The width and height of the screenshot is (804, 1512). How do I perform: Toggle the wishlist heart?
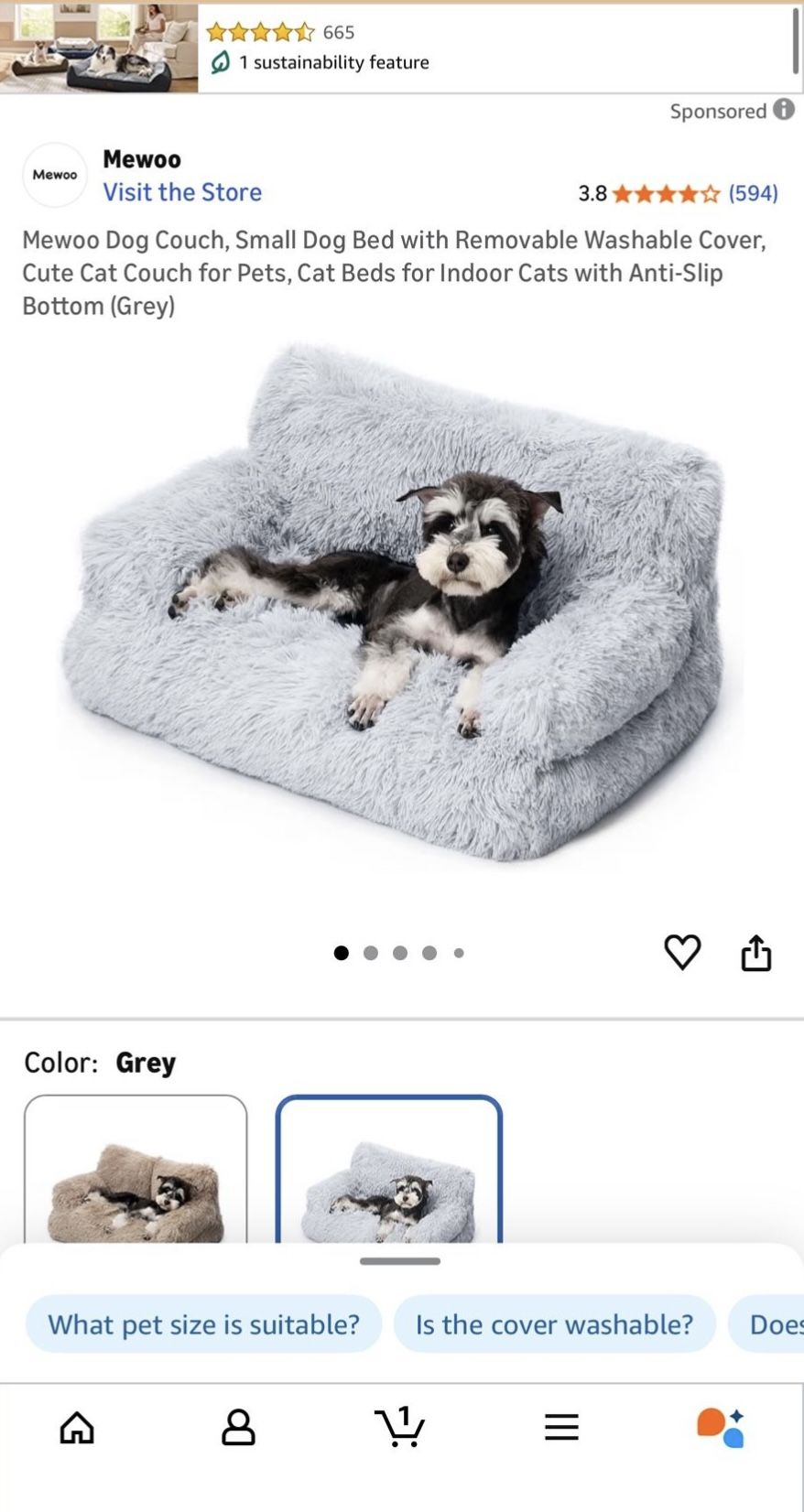(x=683, y=952)
